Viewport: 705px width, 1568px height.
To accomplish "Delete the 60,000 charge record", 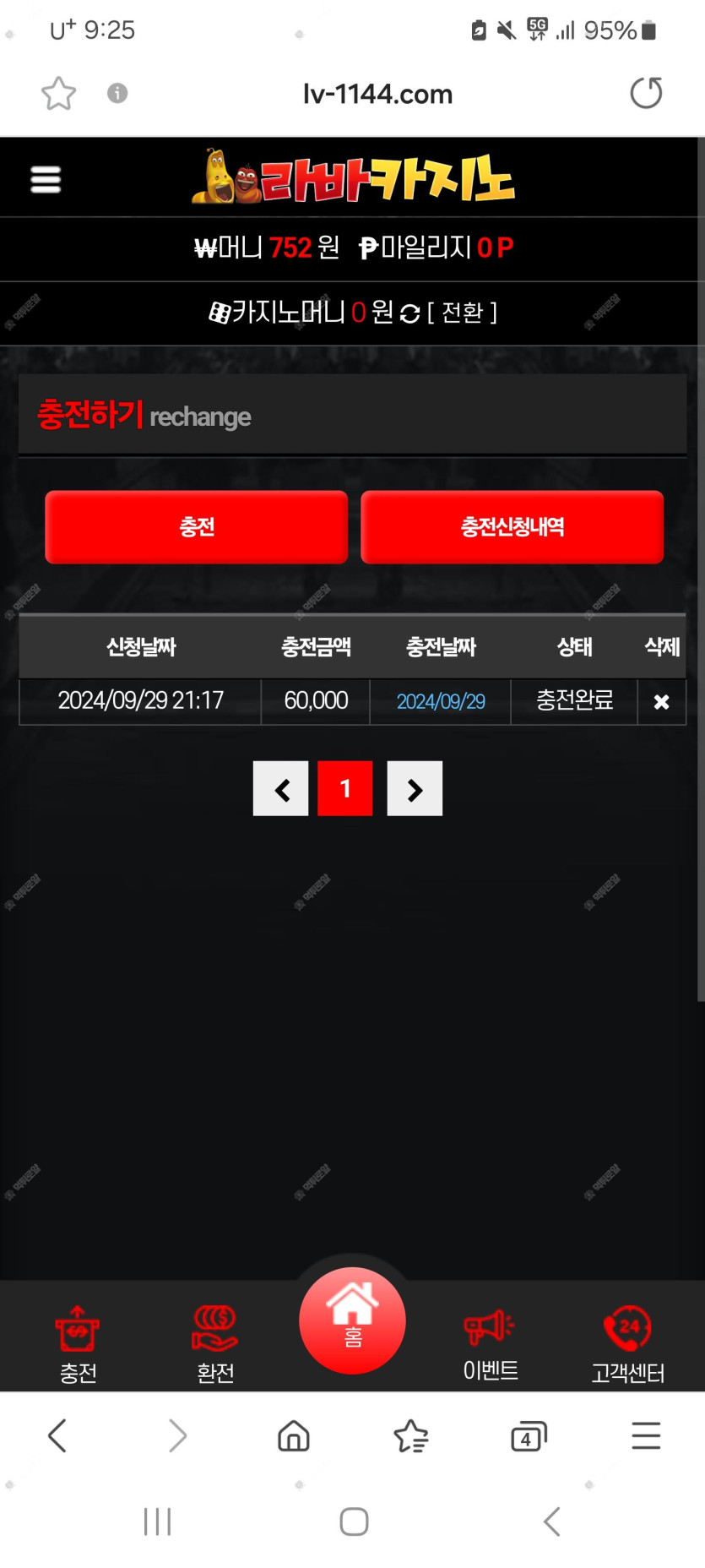I will 661,701.
